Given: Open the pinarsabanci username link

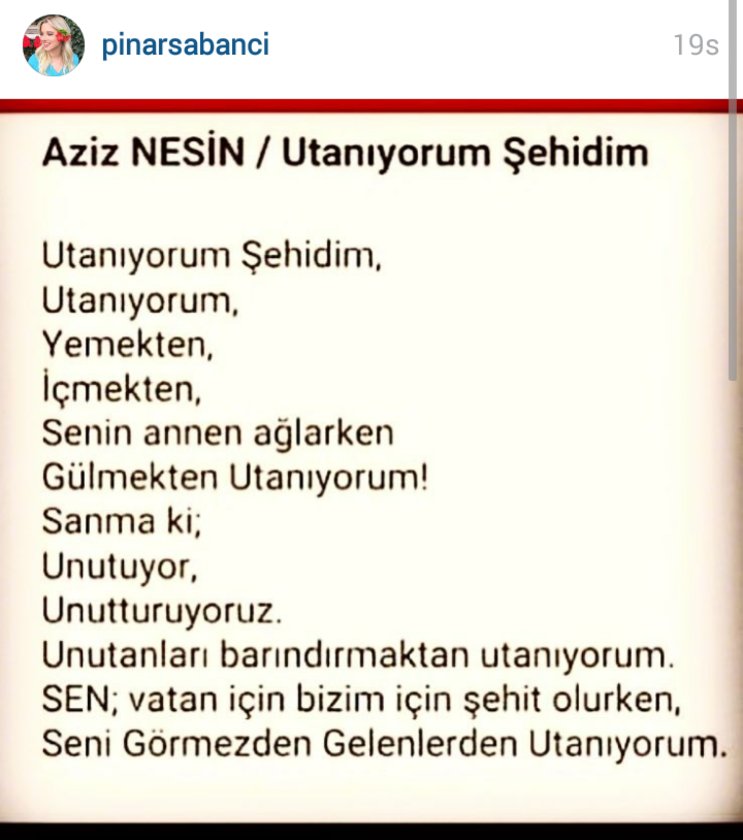Looking at the screenshot, I should click(185, 45).
